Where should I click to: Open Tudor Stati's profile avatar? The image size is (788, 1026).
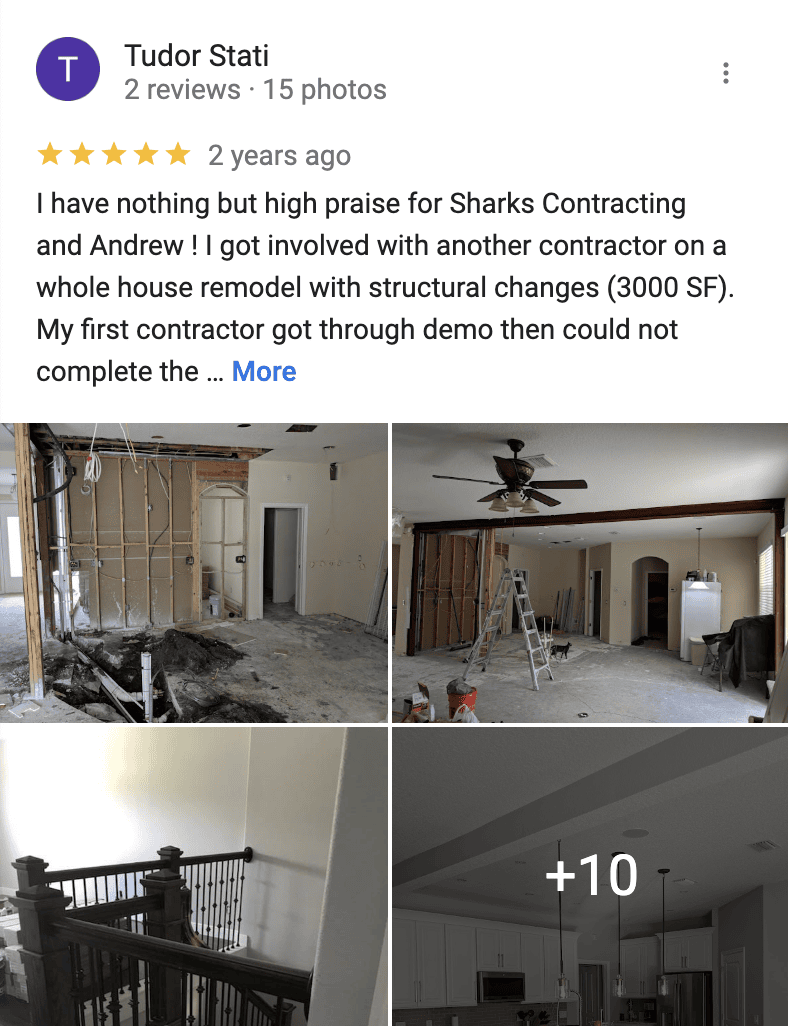coord(68,70)
